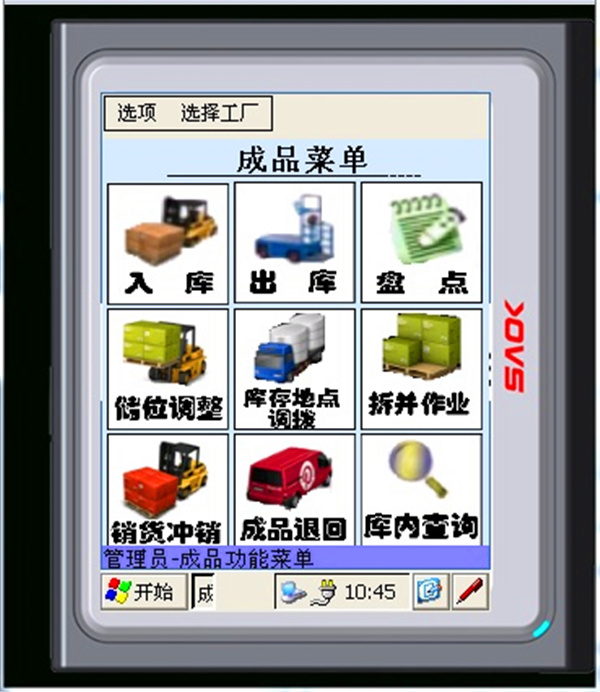
Task: Open 成品退回
Action: click(294, 489)
